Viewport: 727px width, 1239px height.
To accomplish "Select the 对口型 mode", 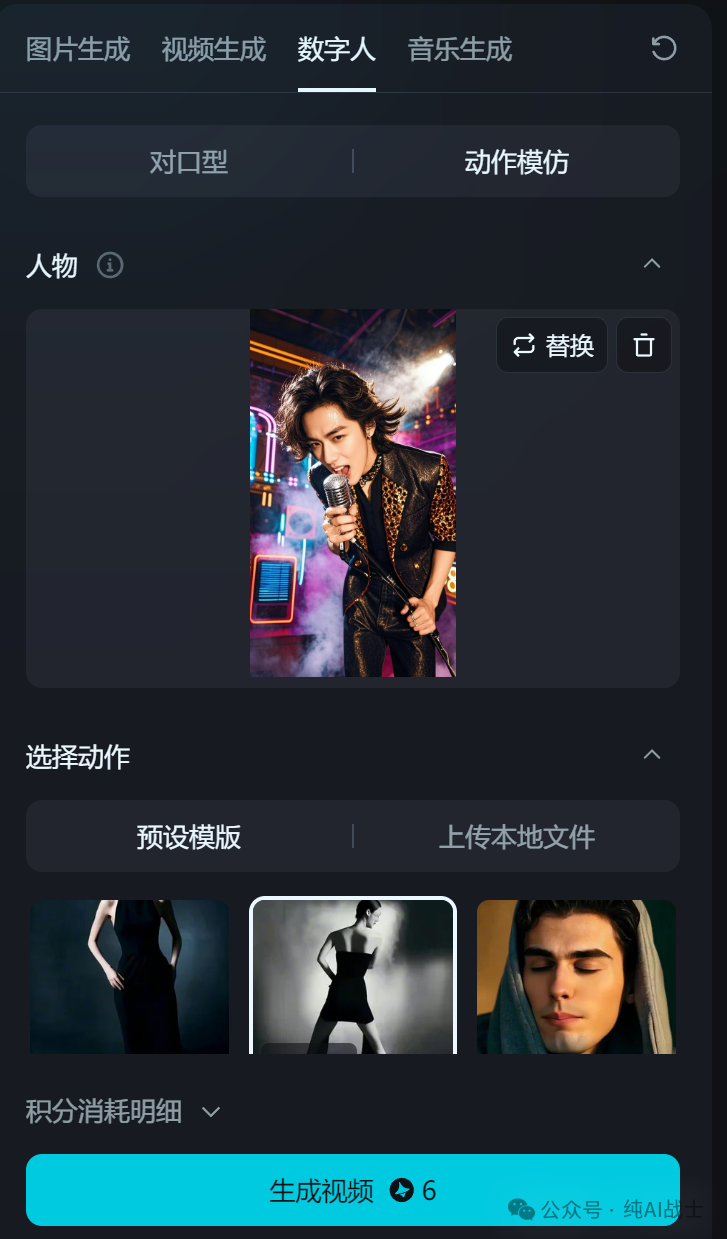I will point(189,162).
